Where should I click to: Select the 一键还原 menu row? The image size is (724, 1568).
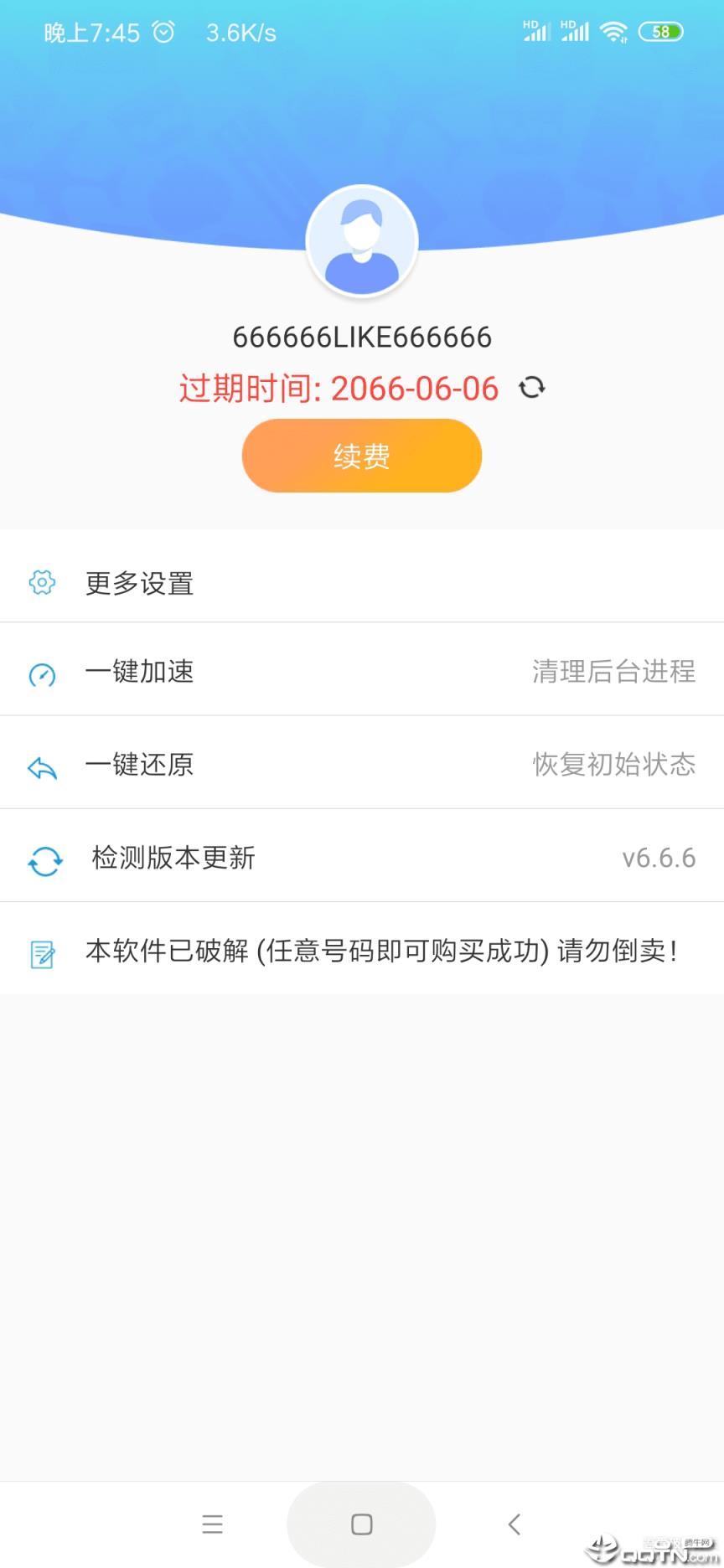[335, 763]
